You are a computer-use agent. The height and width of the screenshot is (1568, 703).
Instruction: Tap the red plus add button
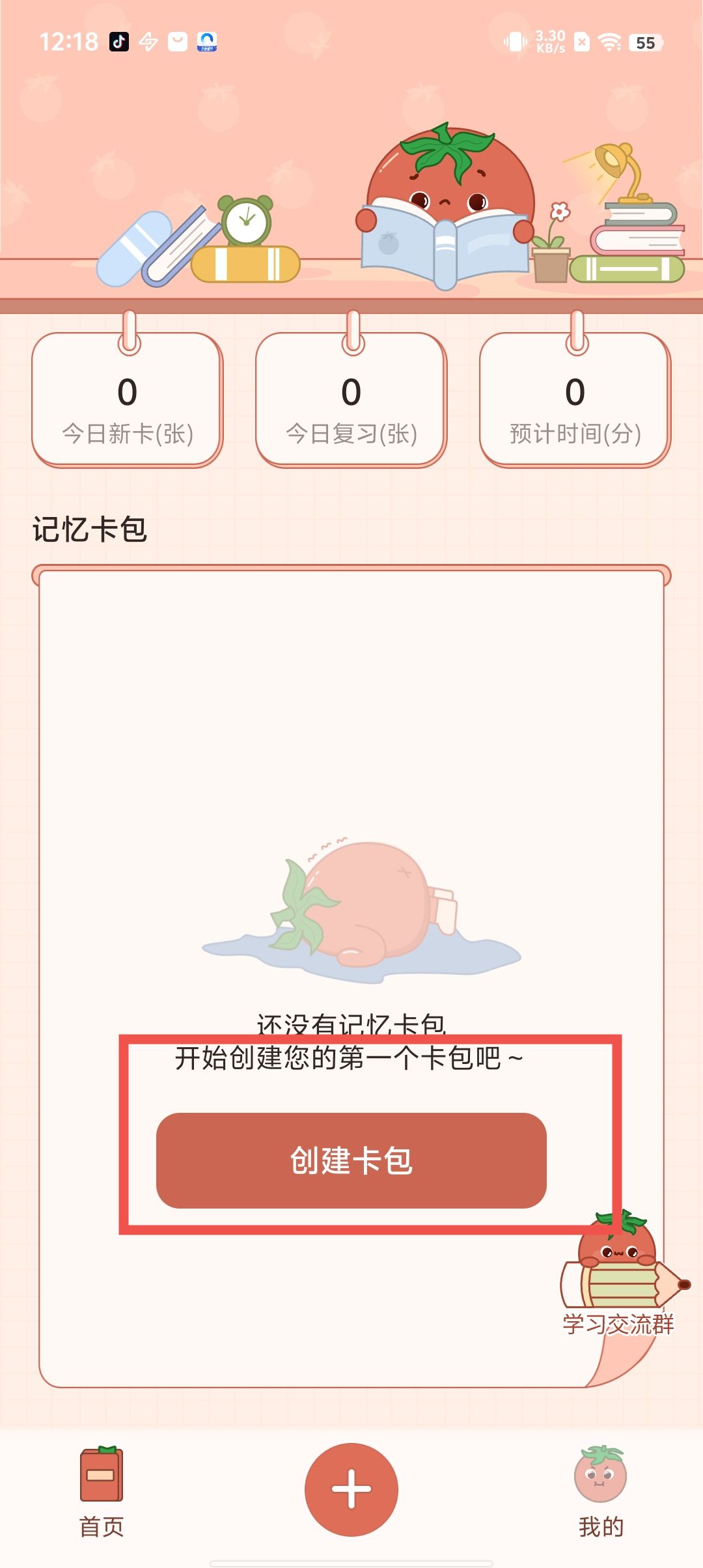coord(351,1489)
